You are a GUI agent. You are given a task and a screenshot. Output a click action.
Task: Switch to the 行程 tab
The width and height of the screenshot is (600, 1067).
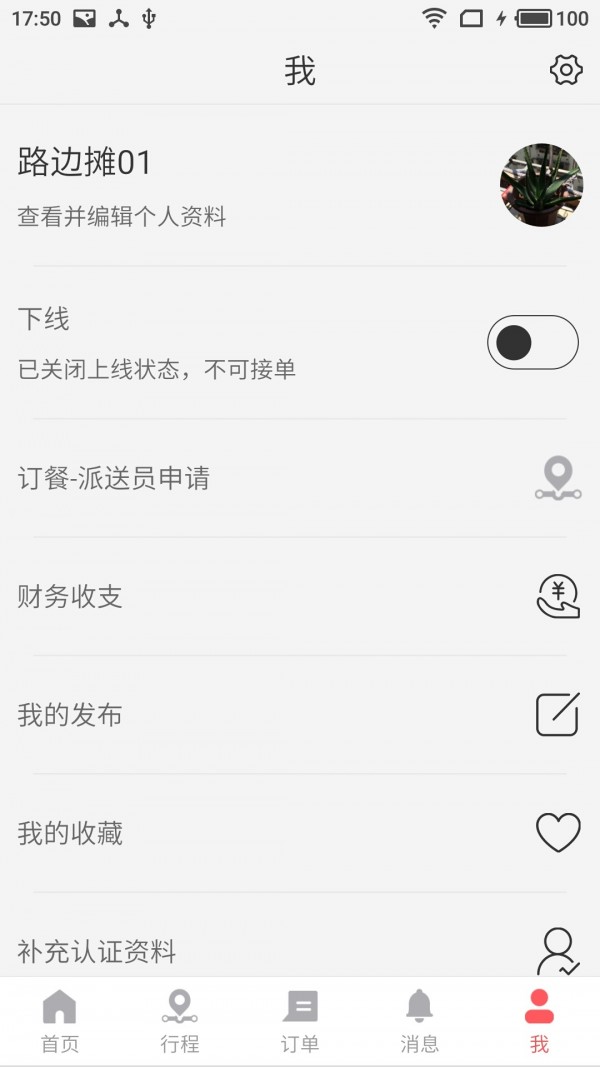click(x=180, y=1021)
